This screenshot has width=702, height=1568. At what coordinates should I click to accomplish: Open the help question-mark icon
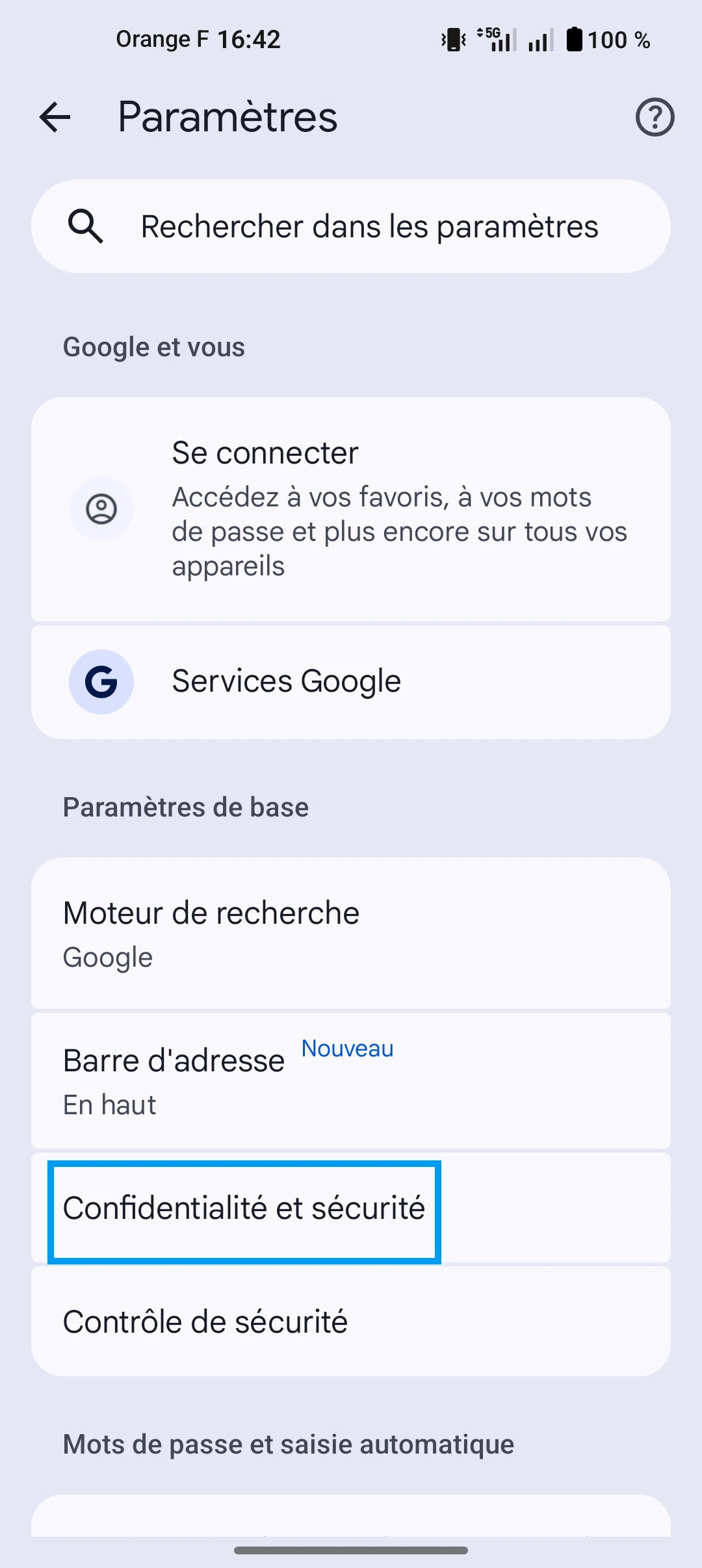(655, 118)
